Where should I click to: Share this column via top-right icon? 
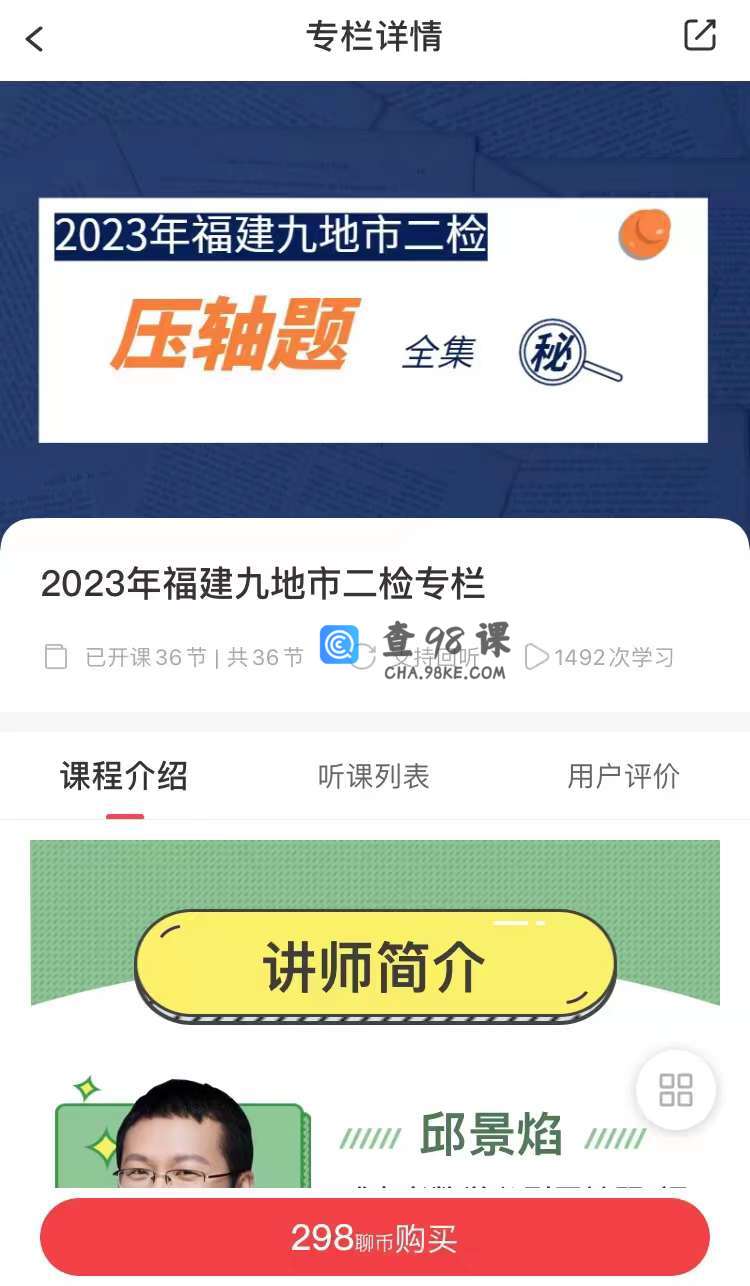699,35
